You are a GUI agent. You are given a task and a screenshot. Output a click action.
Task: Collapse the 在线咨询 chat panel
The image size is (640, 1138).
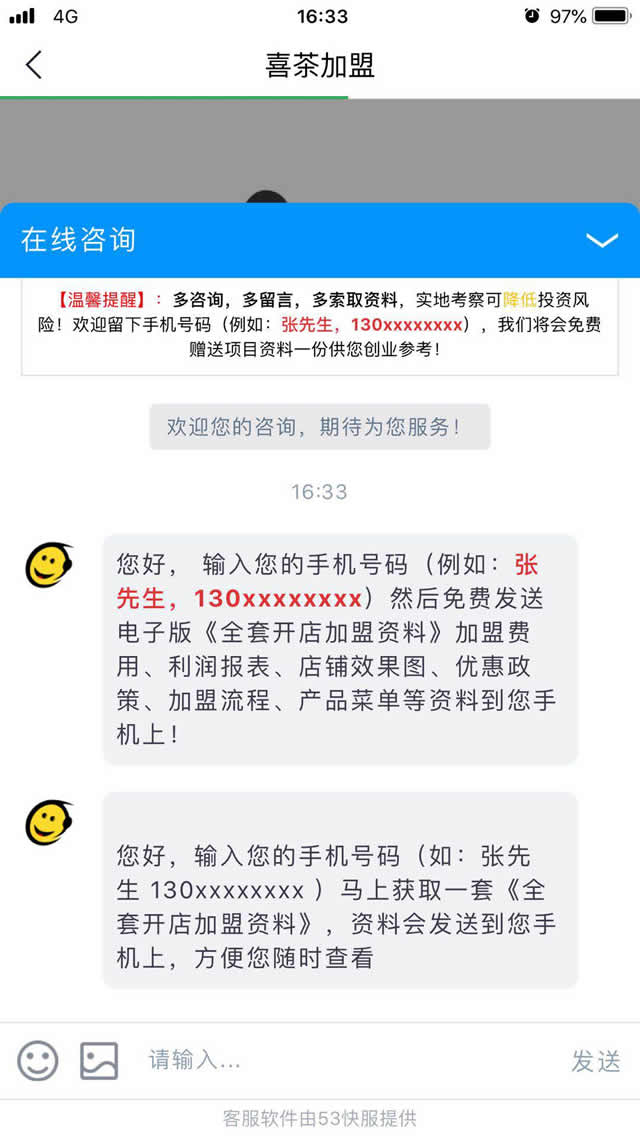point(602,240)
